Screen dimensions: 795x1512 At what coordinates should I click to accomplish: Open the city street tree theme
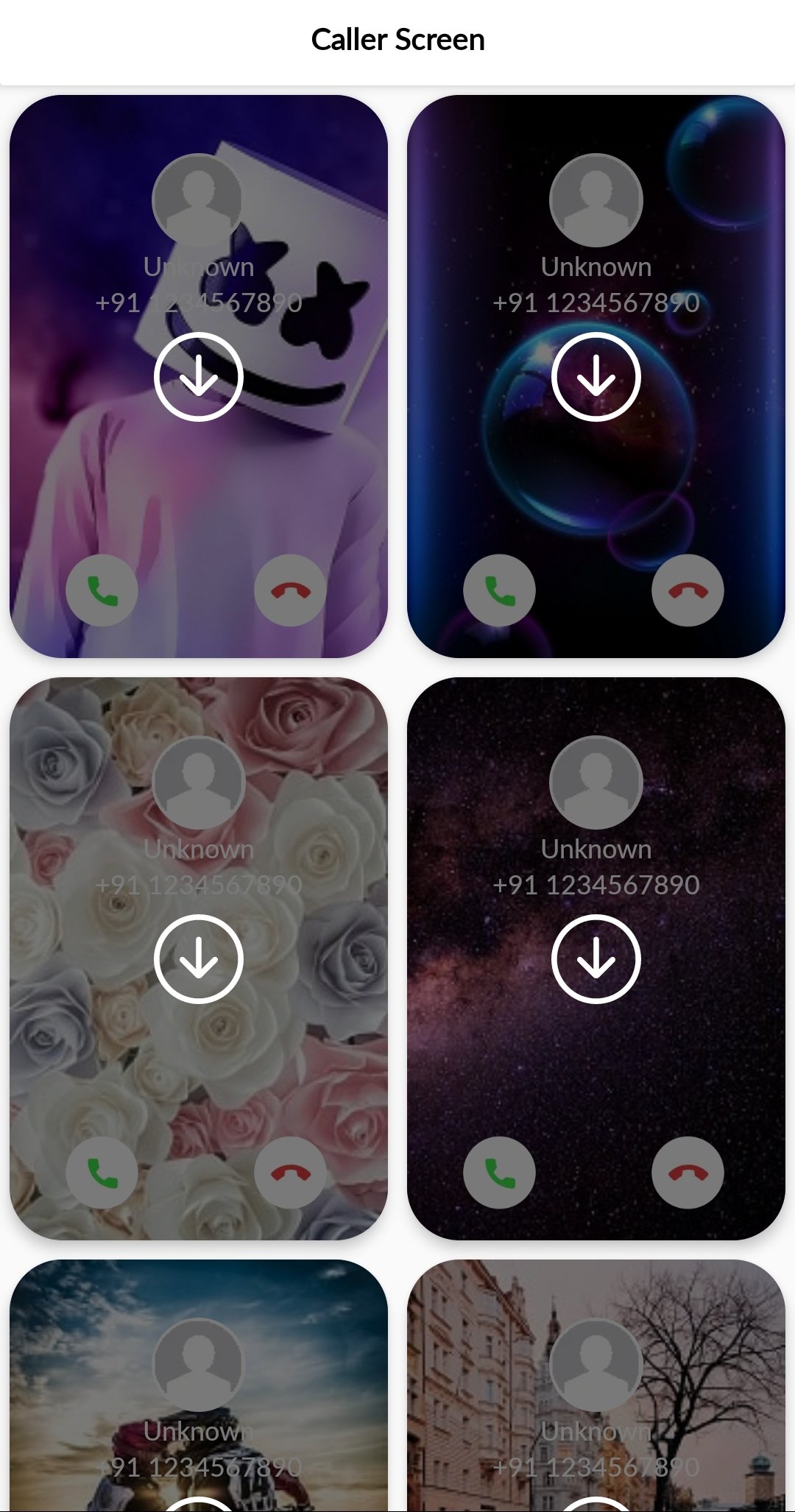(x=596, y=1384)
